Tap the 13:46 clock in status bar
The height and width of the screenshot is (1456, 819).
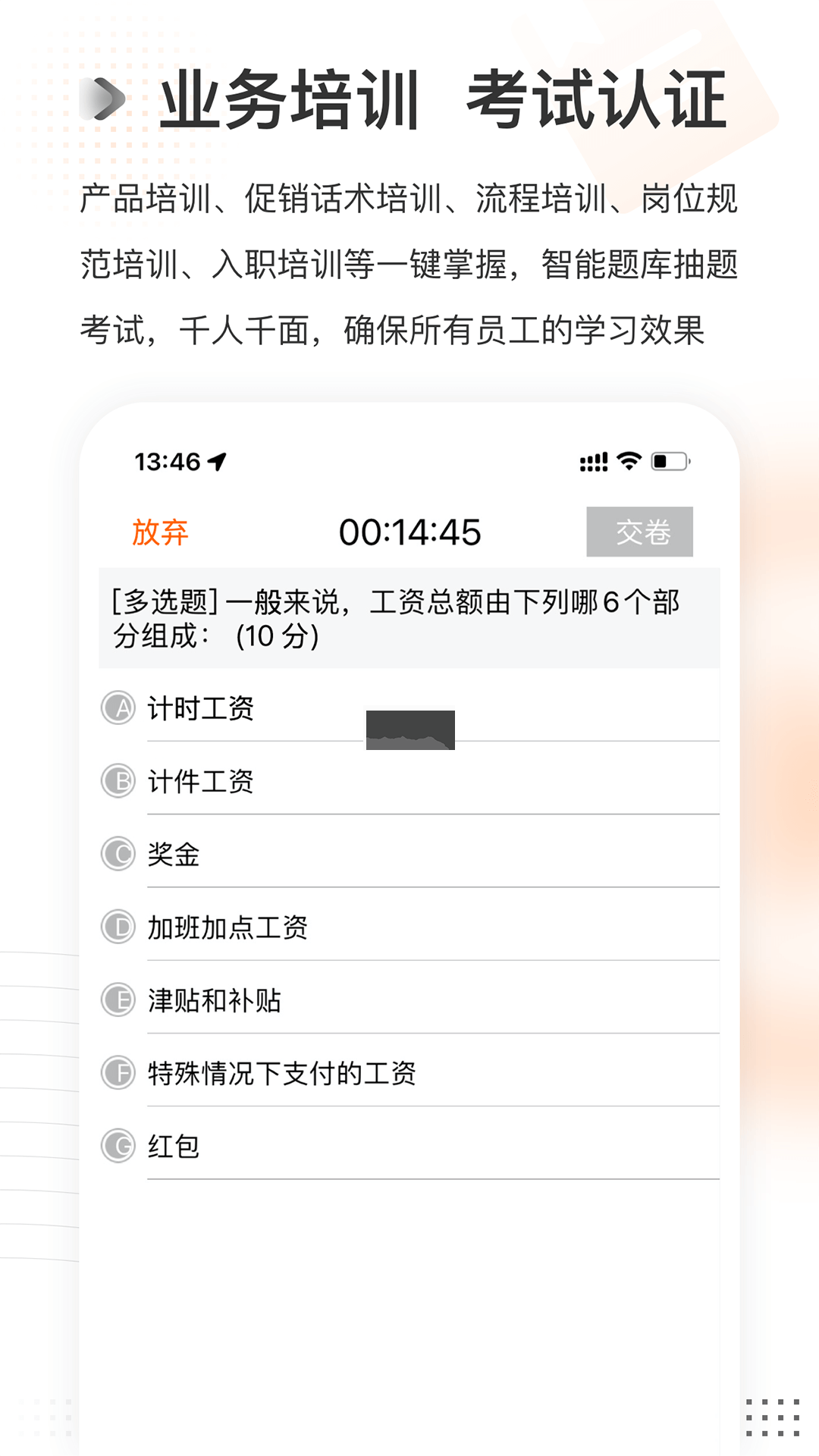(165, 458)
